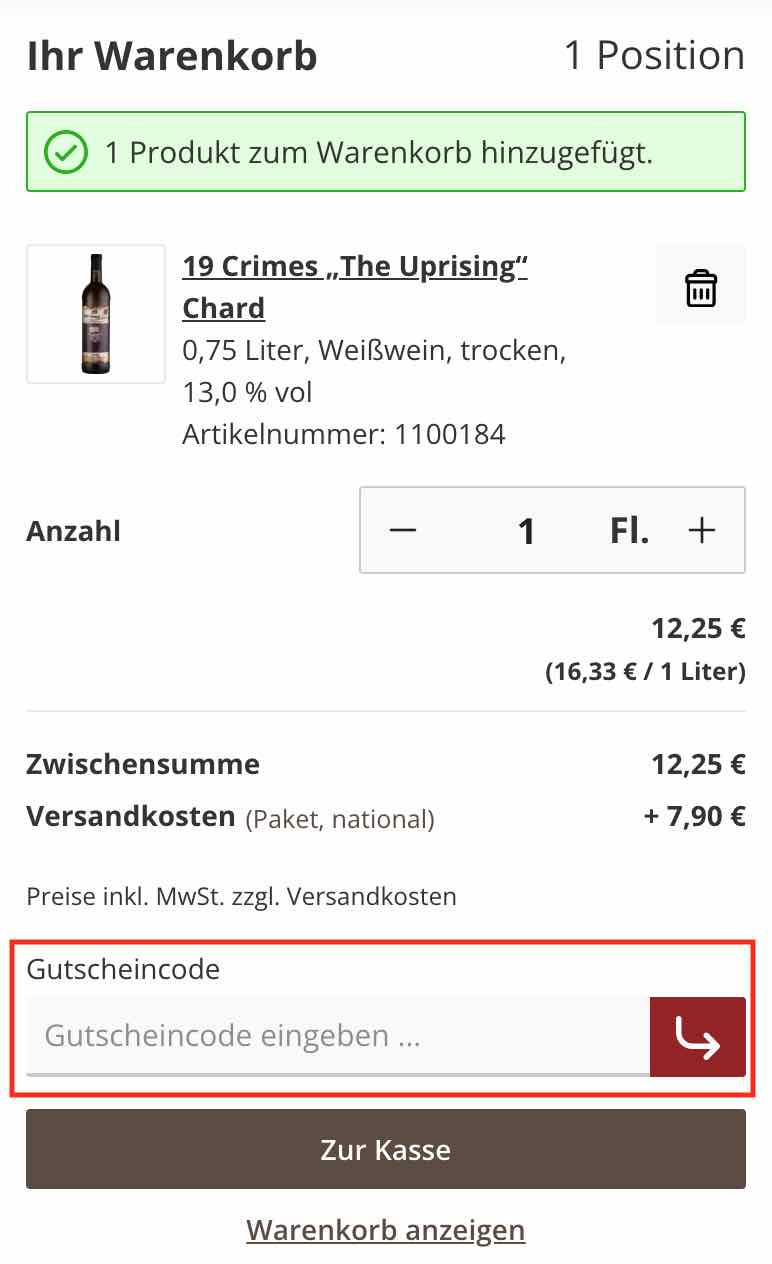Proceed to checkout with Zur Kasse
The image size is (772, 1264).
click(x=385, y=1149)
